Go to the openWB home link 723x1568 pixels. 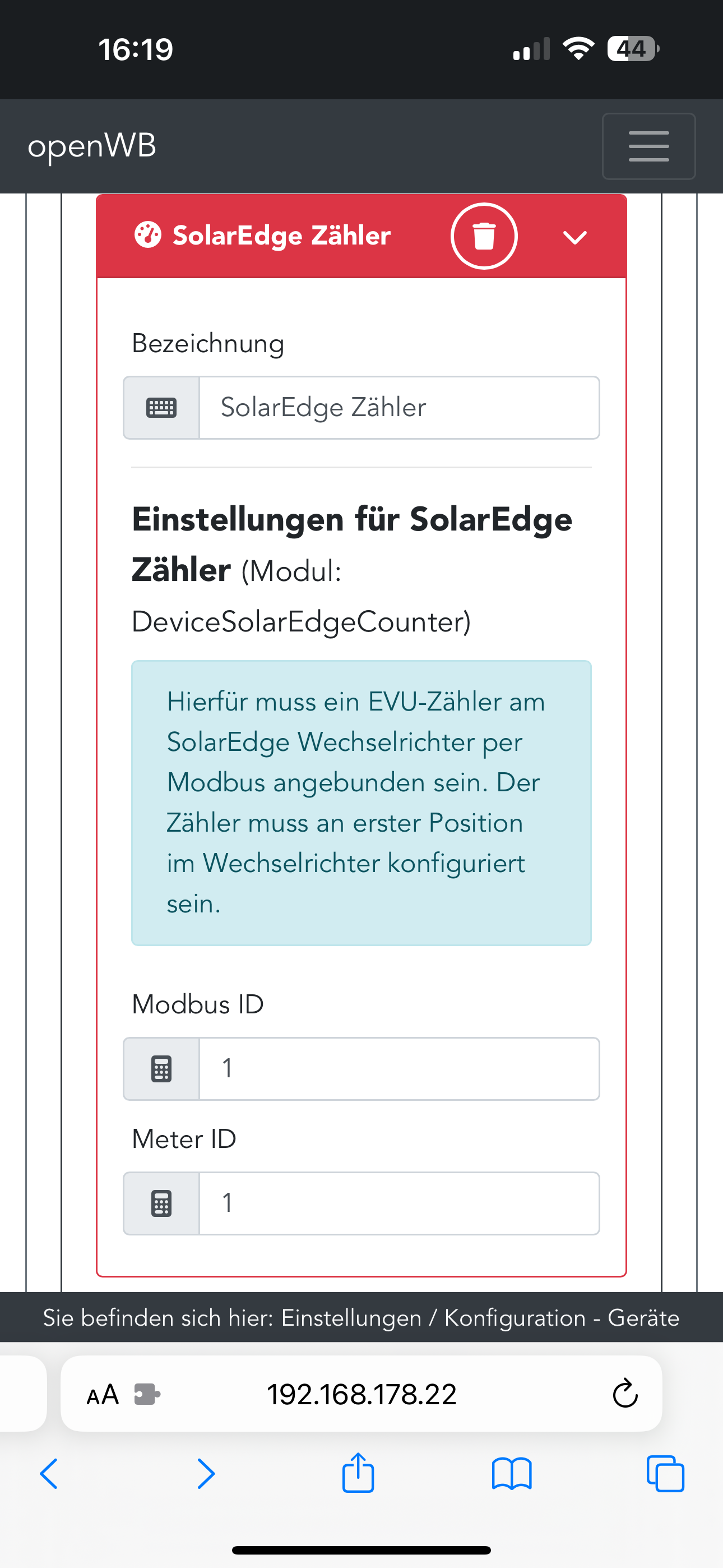pyautogui.click(x=92, y=146)
